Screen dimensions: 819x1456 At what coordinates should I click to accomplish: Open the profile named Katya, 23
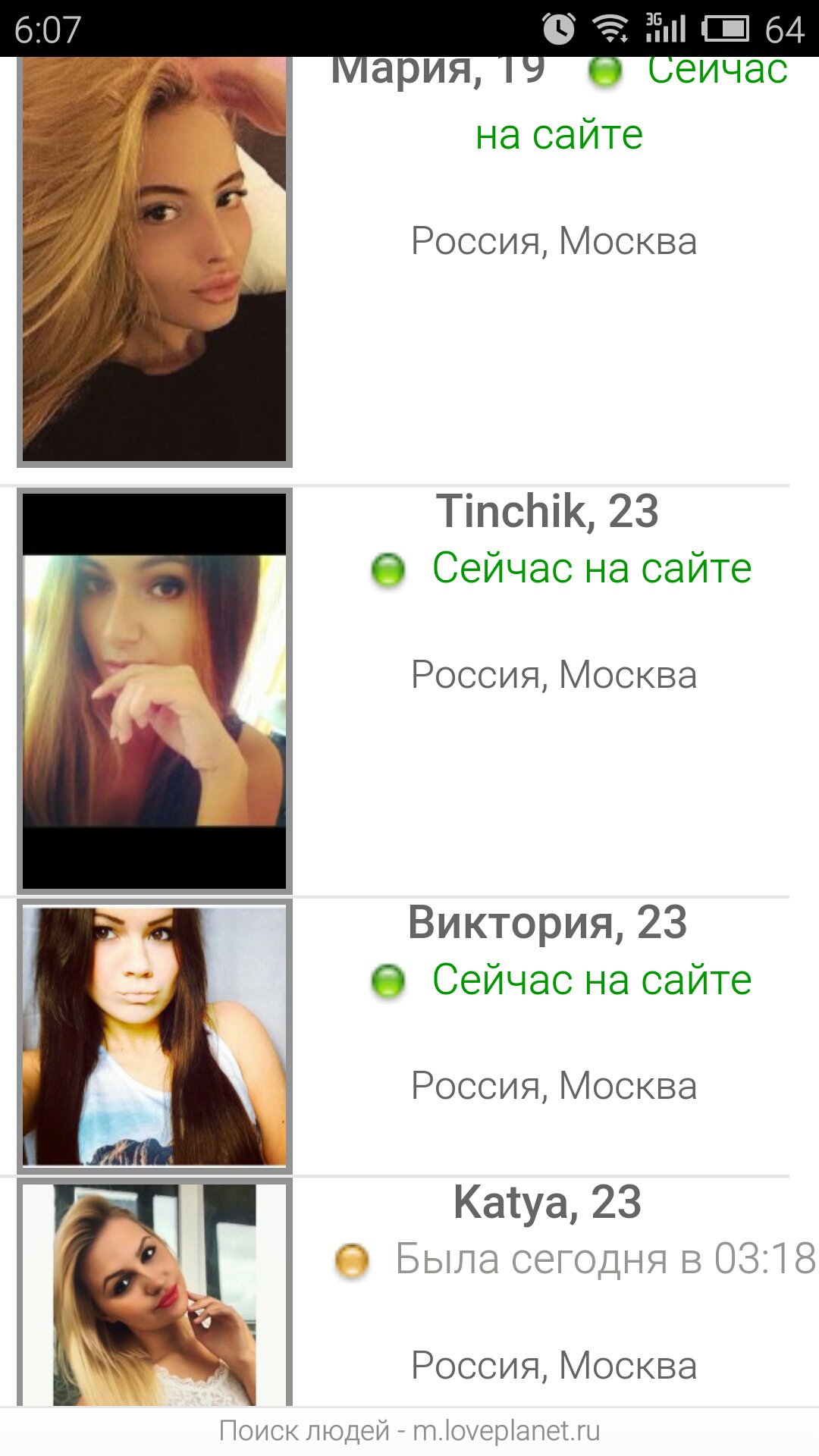coord(547,1203)
